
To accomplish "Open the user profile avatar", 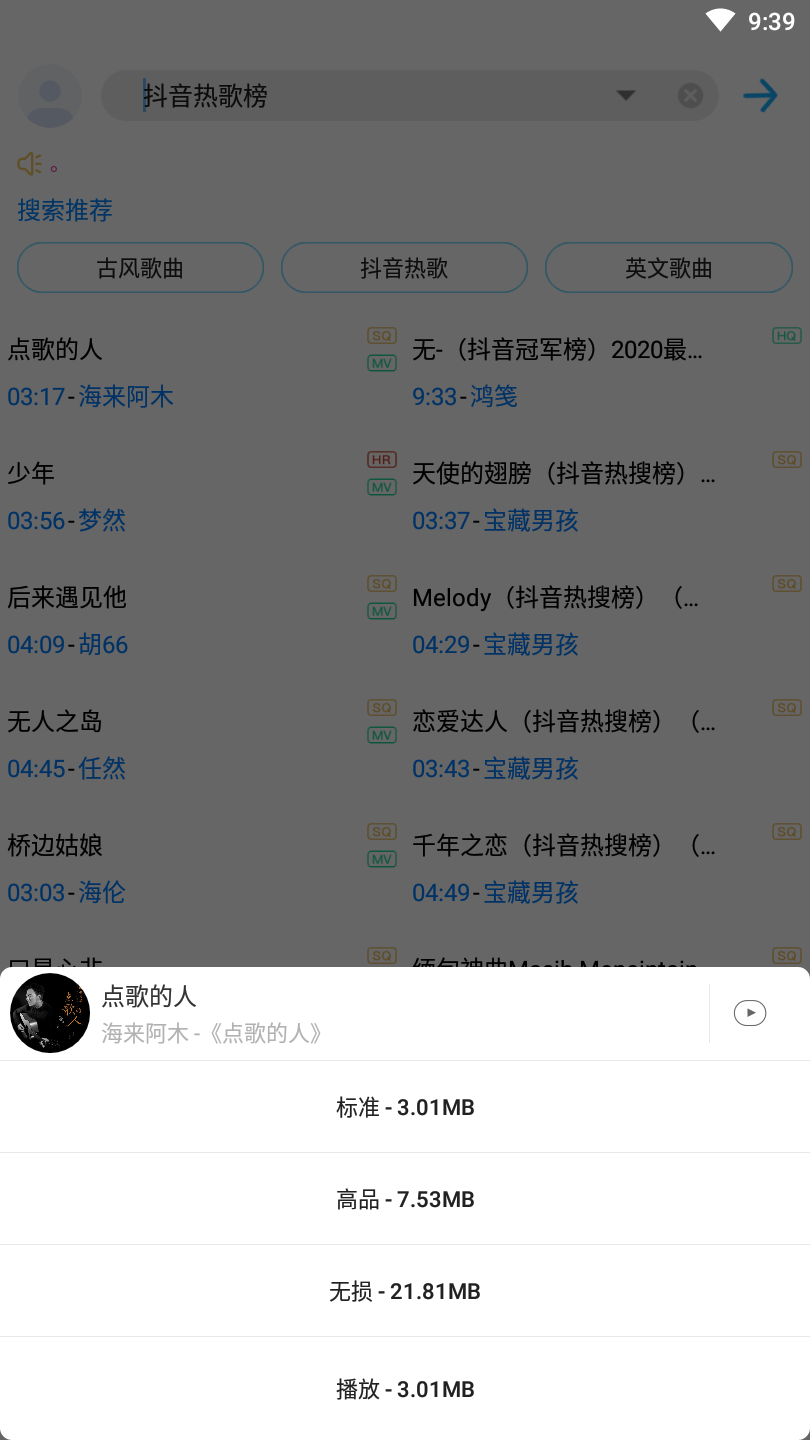I will 49,96.
